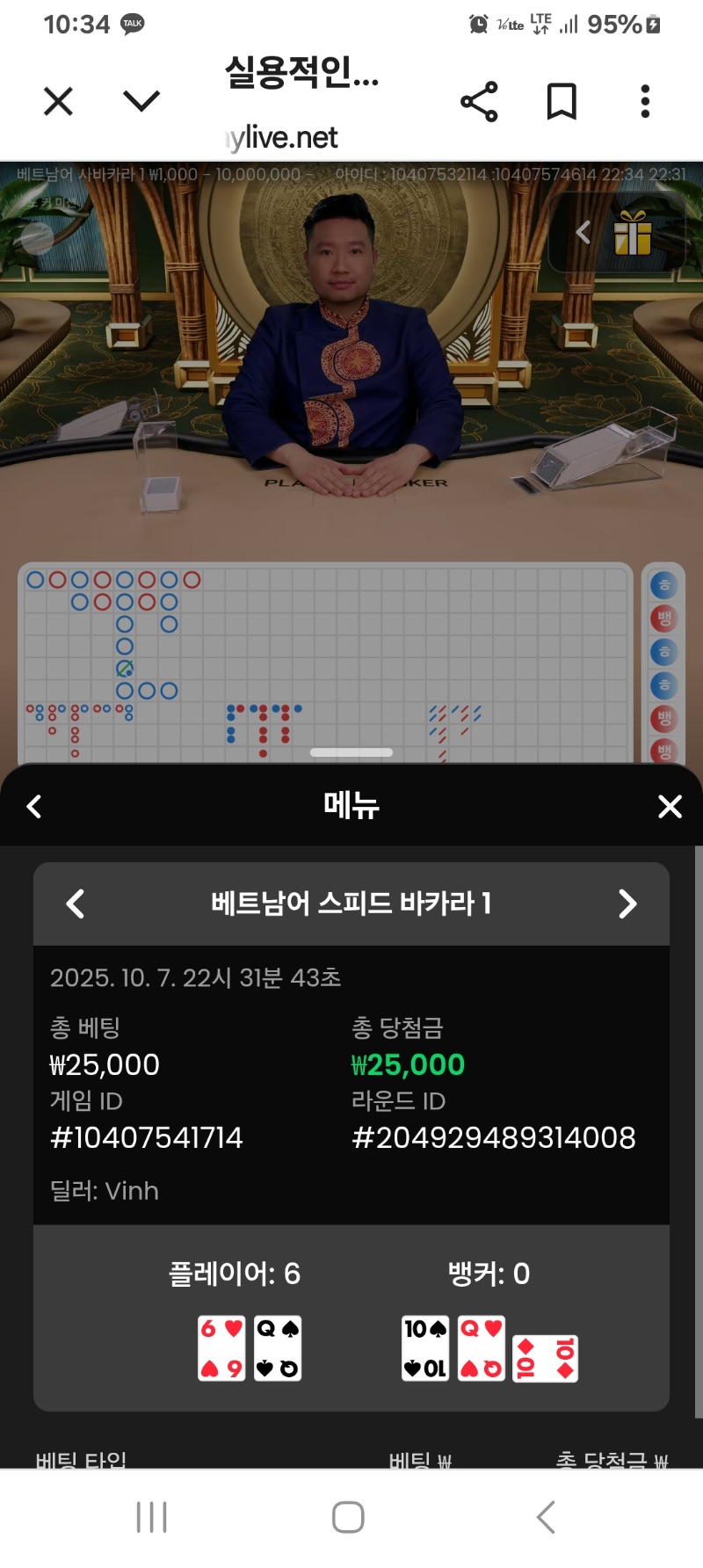The image size is (703, 1568).
Task: Close the 메뉴 panel
Action: tap(670, 806)
